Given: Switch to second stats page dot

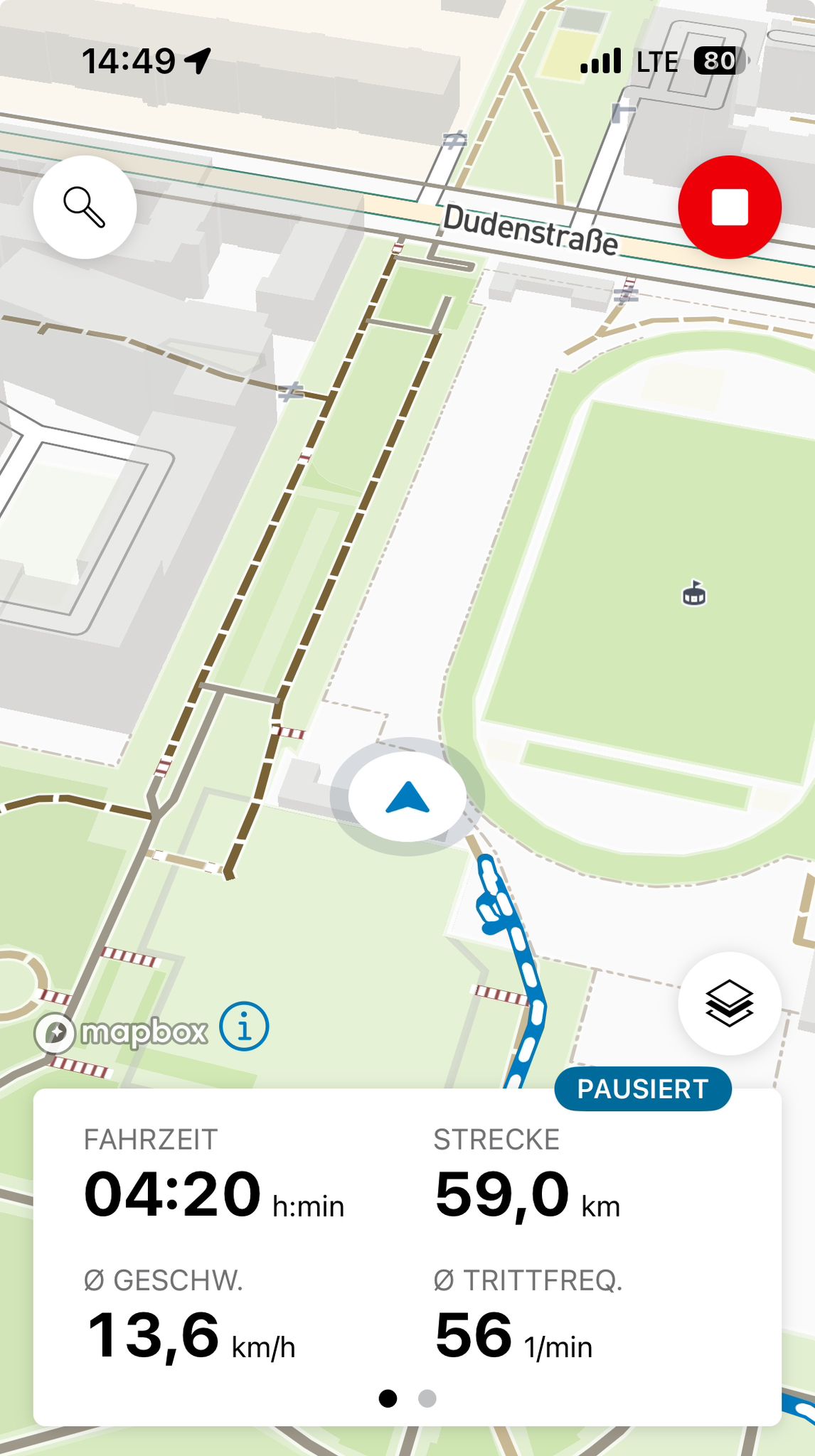Looking at the screenshot, I should (x=427, y=1398).
